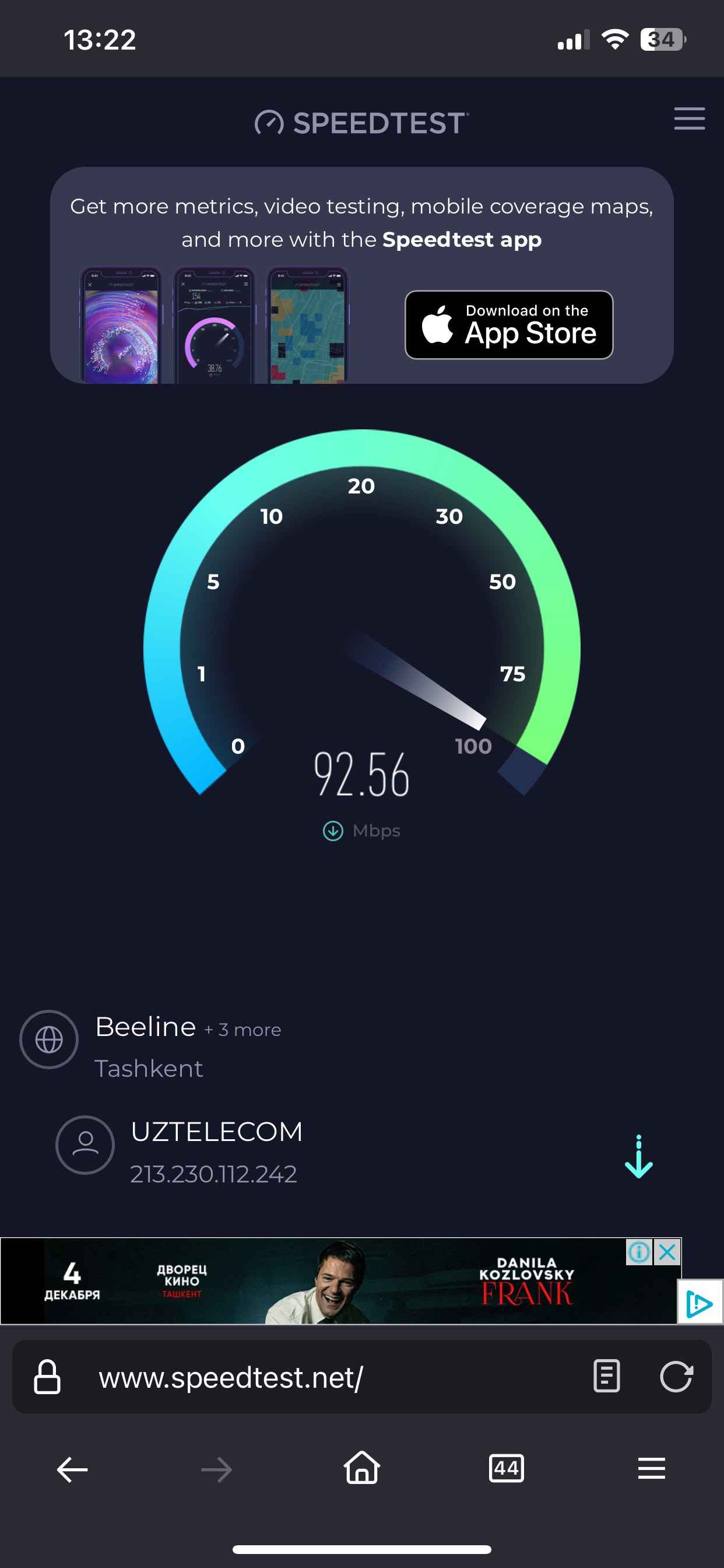Tap the Speedtest logo

(361, 123)
